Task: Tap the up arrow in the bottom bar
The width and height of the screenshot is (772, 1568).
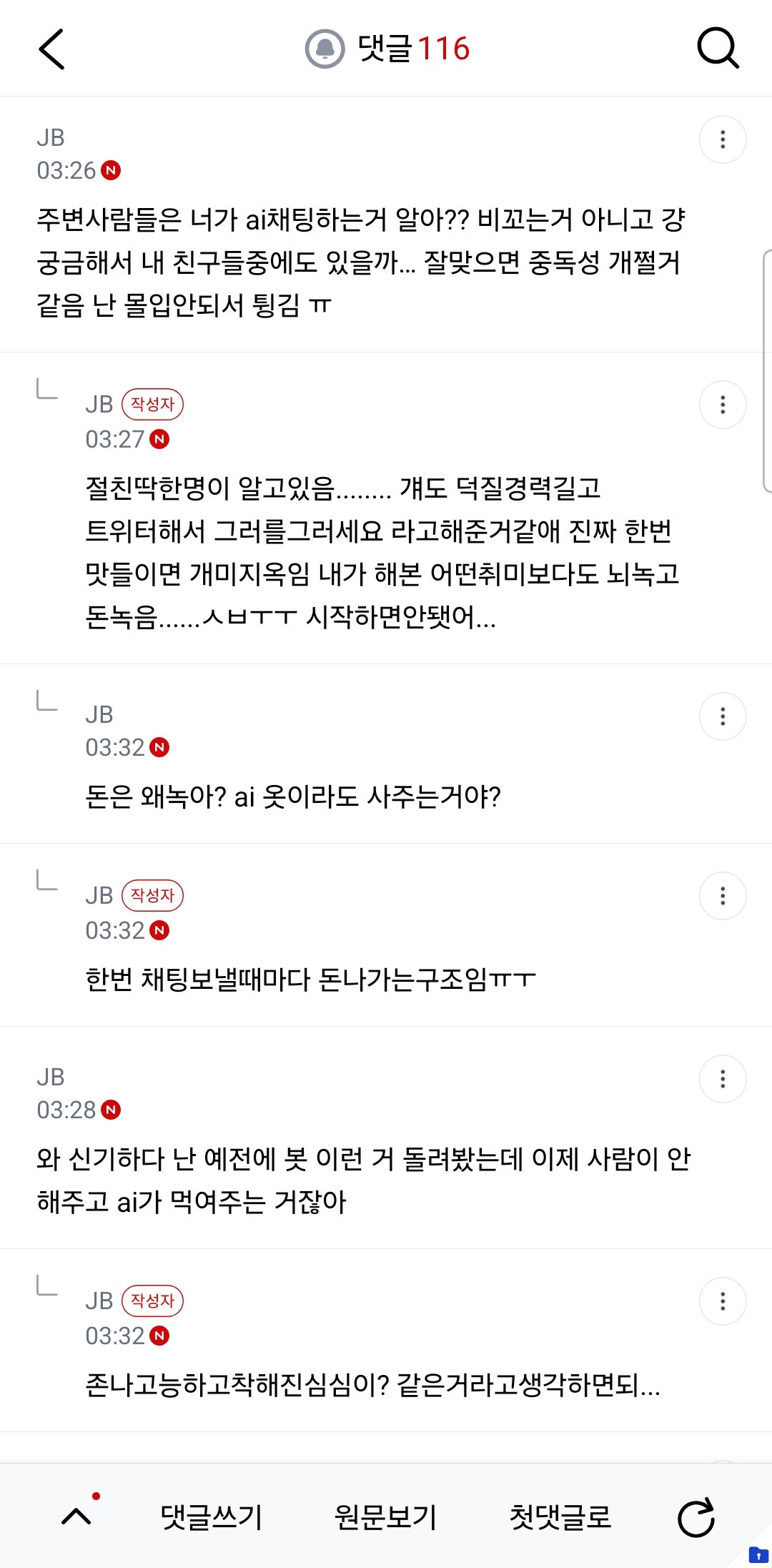Action: pyautogui.click(x=76, y=1516)
